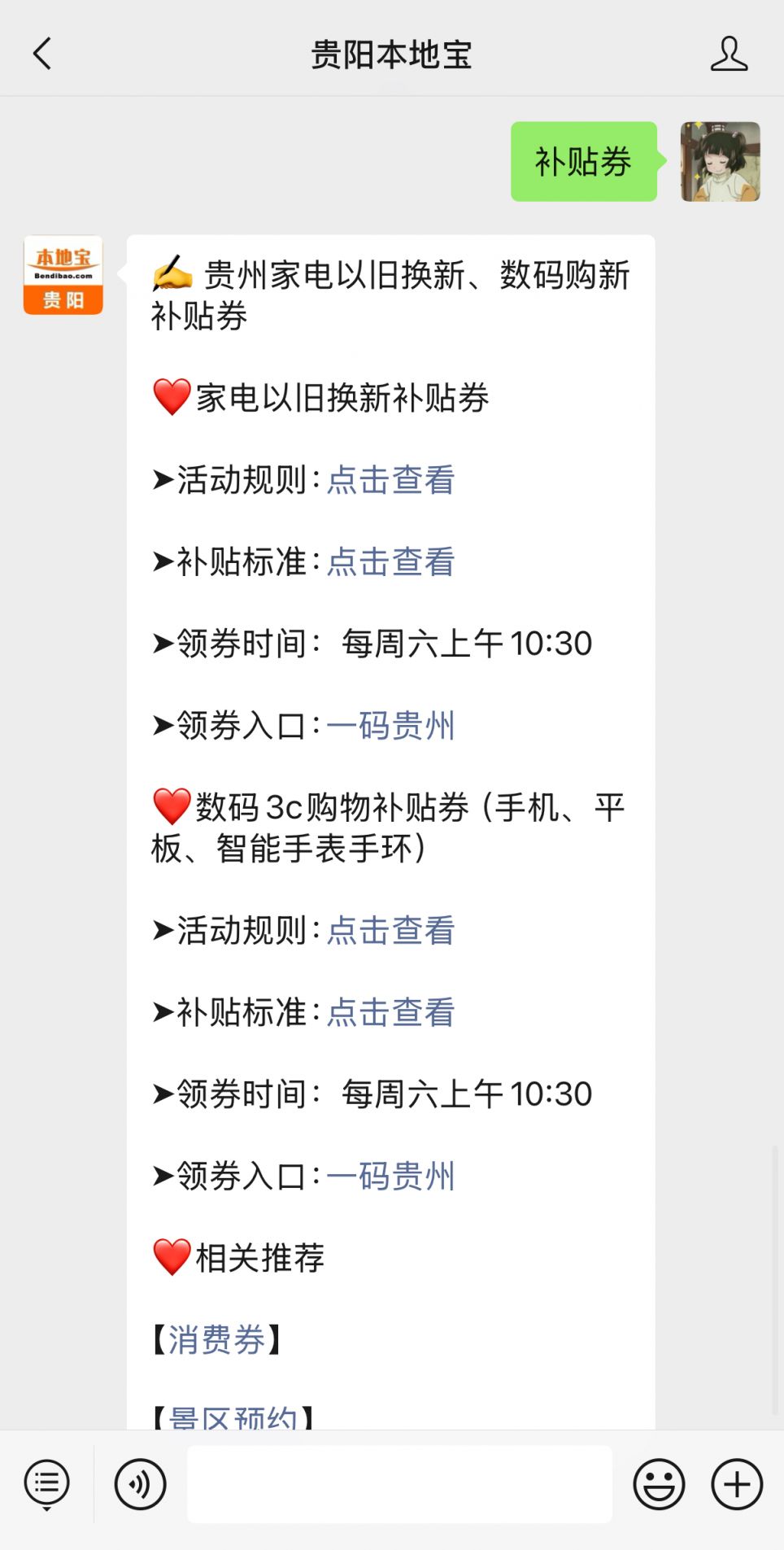Switch to the account menu list
784x1550 pixels.
tap(47, 1484)
